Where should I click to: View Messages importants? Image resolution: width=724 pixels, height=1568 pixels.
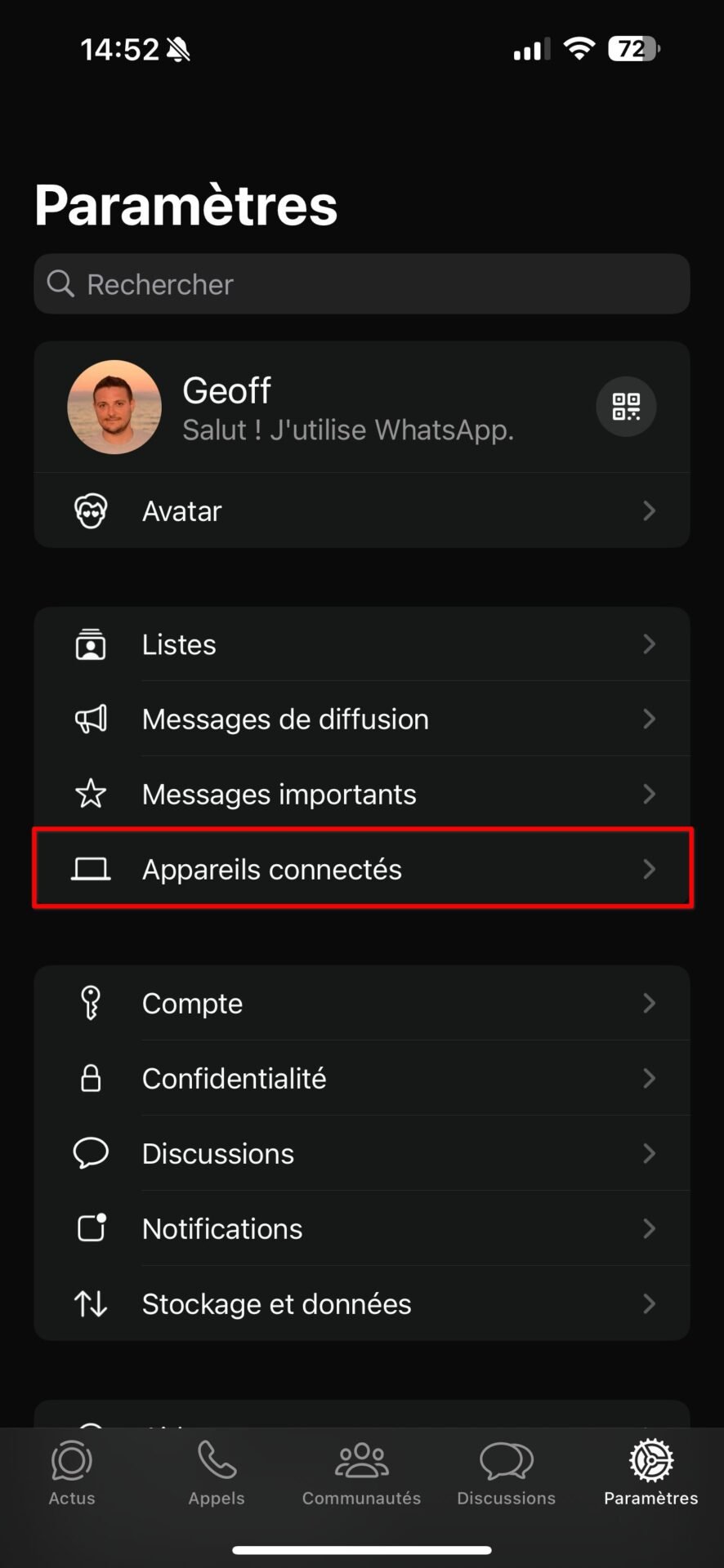[x=362, y=794]
